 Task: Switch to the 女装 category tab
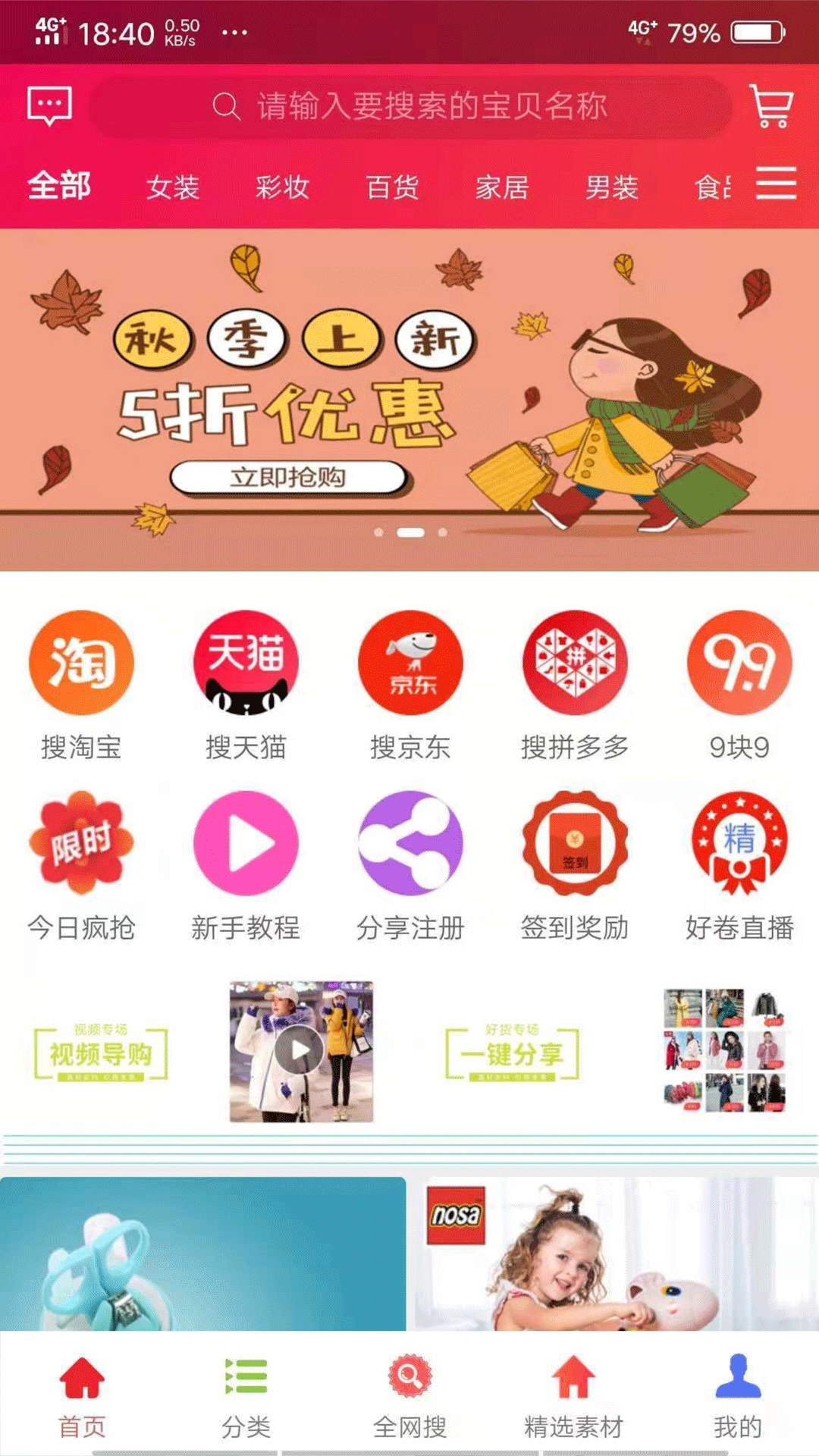[x=173, y=187]
